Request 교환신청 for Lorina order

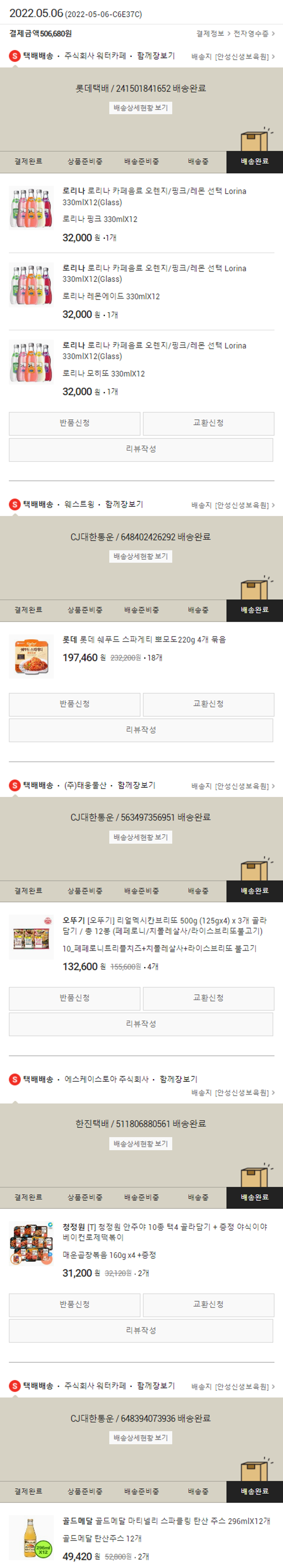coord(208,423)
